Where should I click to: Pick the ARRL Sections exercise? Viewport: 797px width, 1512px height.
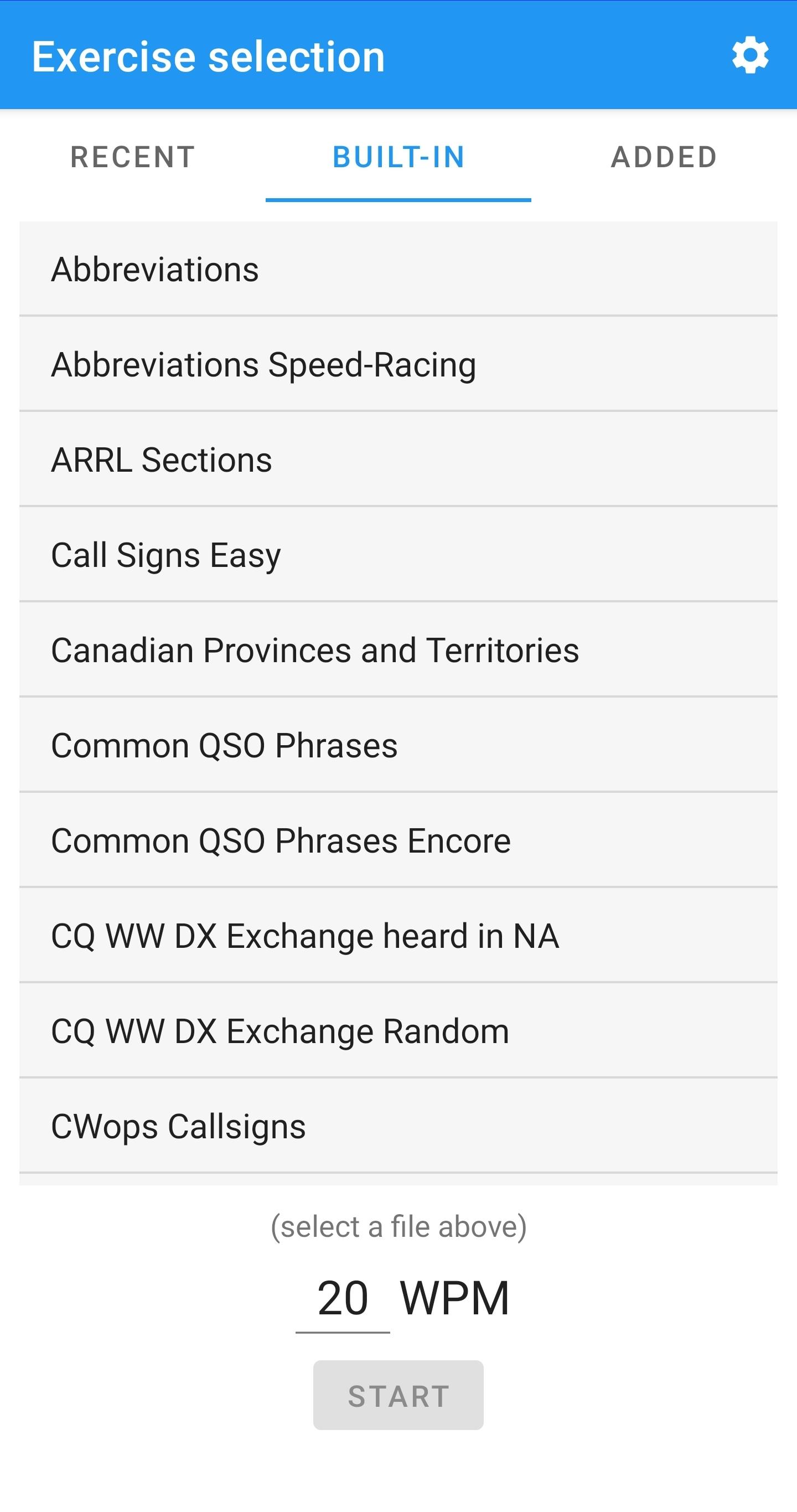pyautogui.click(x=398, y=460)
